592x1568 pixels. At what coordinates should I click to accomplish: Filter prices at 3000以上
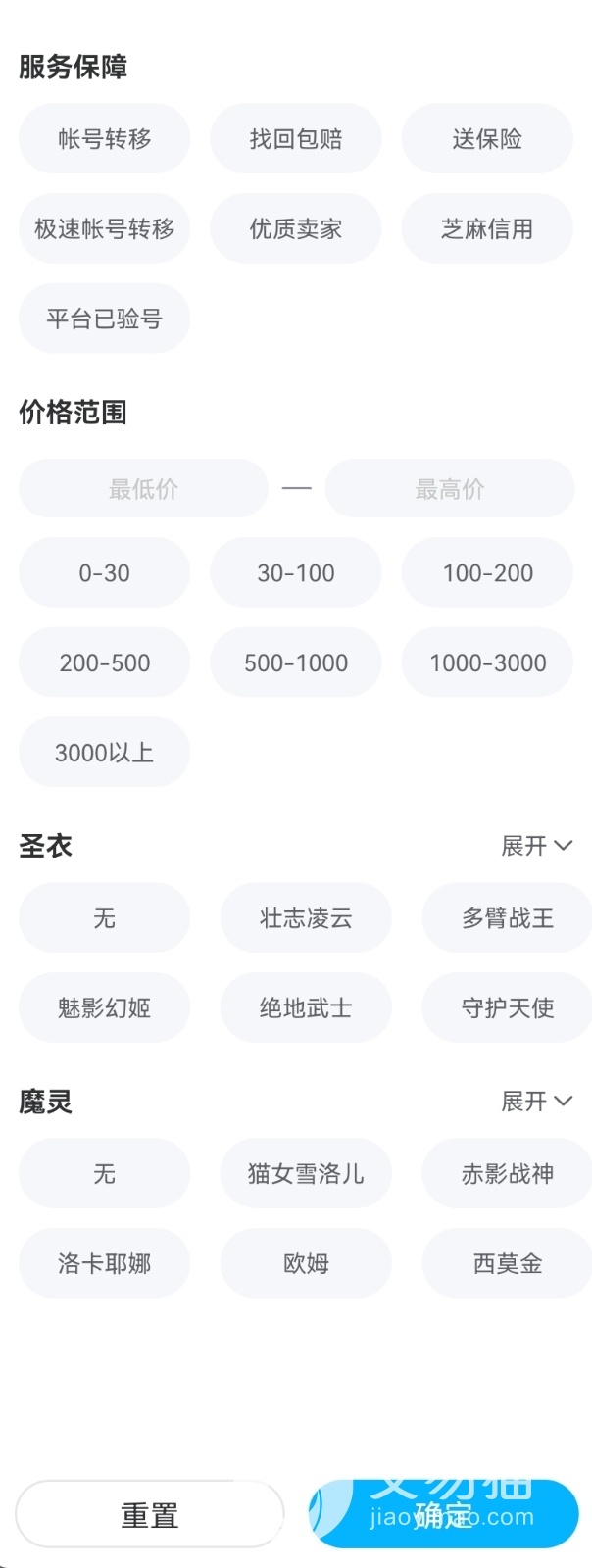104,753
